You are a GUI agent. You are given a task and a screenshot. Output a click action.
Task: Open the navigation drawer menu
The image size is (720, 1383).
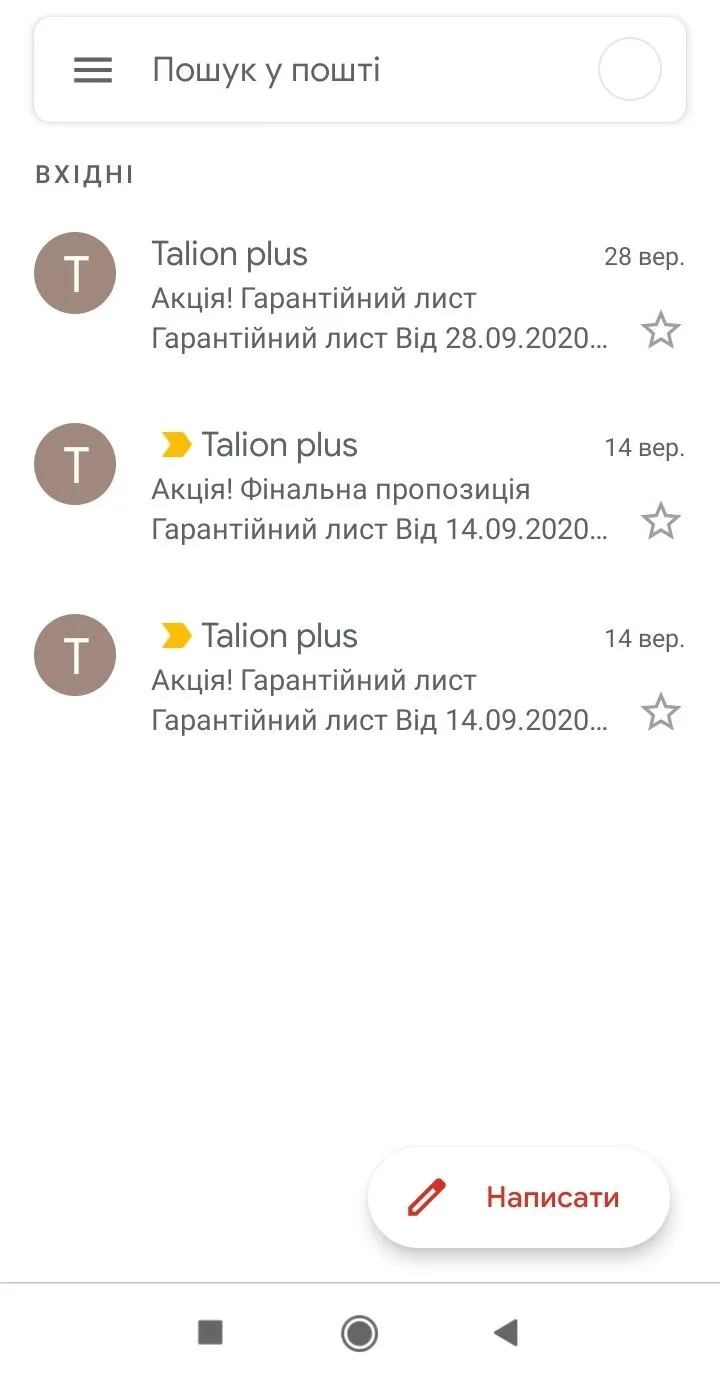pyautogui.click(x=93, y=70)
